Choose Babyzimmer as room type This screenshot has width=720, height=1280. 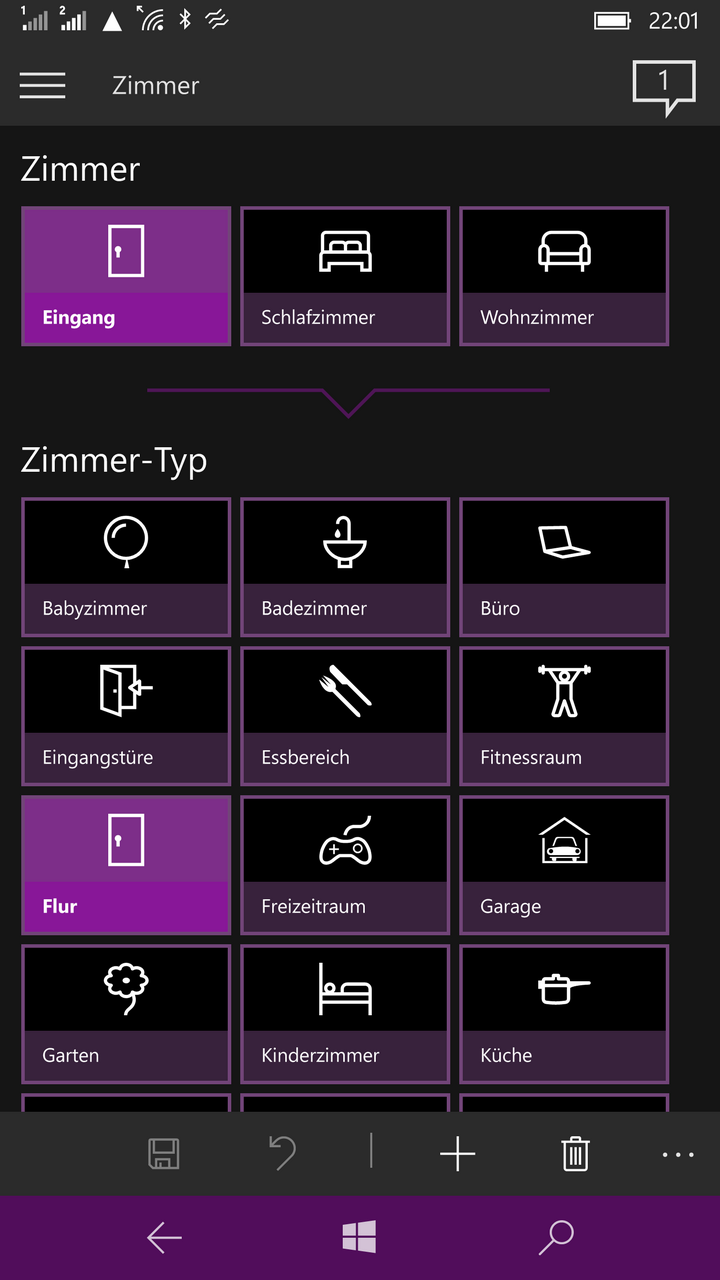coord(126,567)
